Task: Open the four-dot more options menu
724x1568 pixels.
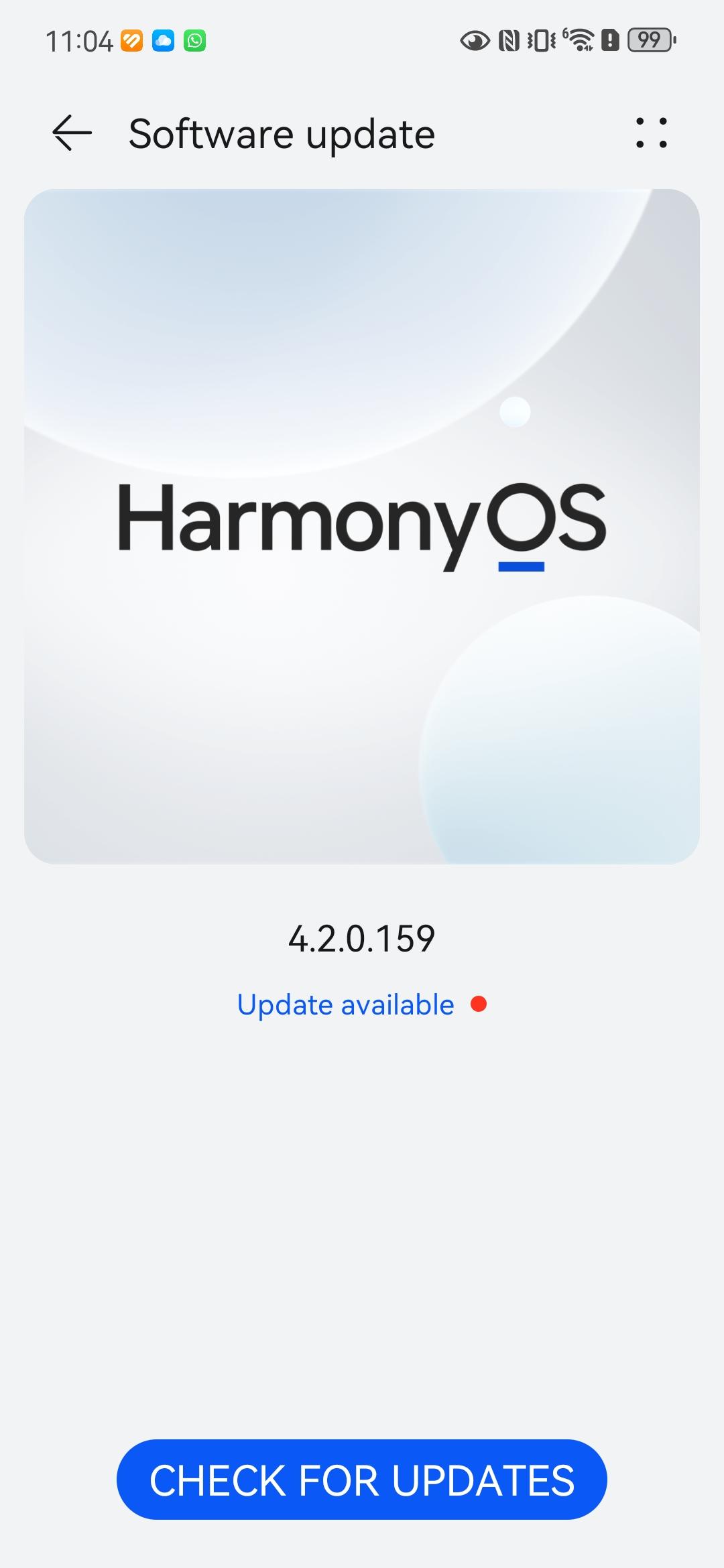Action: (651, 133)
